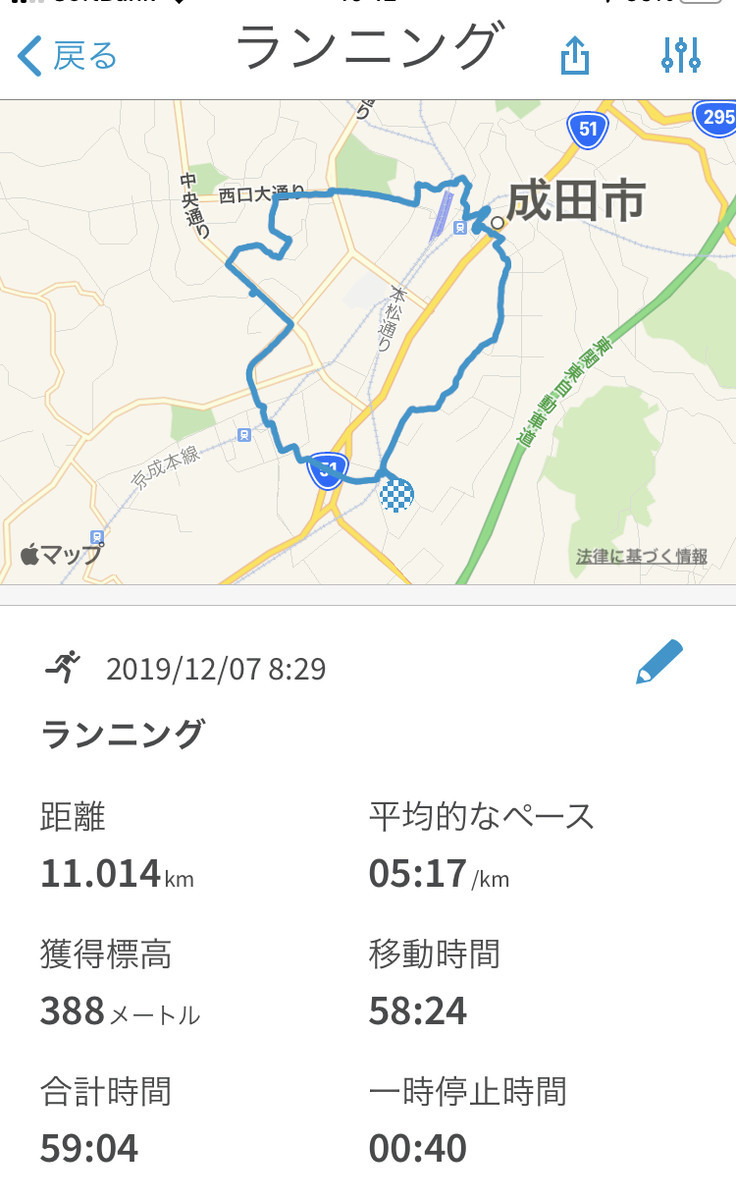Tap the share/export icon in the top bar
The image size is (736, 1200).
pos(574,57)
